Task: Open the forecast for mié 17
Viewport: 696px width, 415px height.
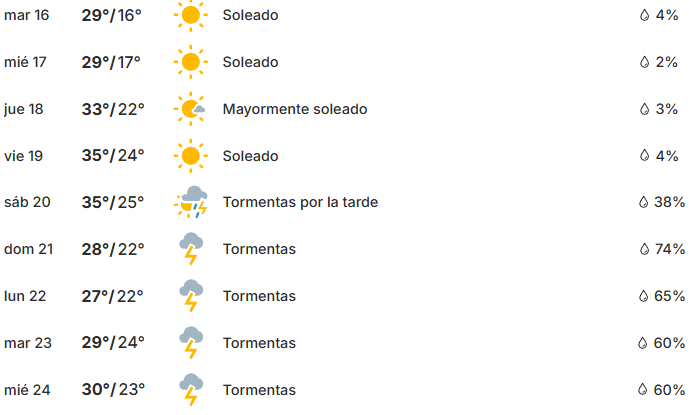Action: pyautogui.click(x=250, y=62)
